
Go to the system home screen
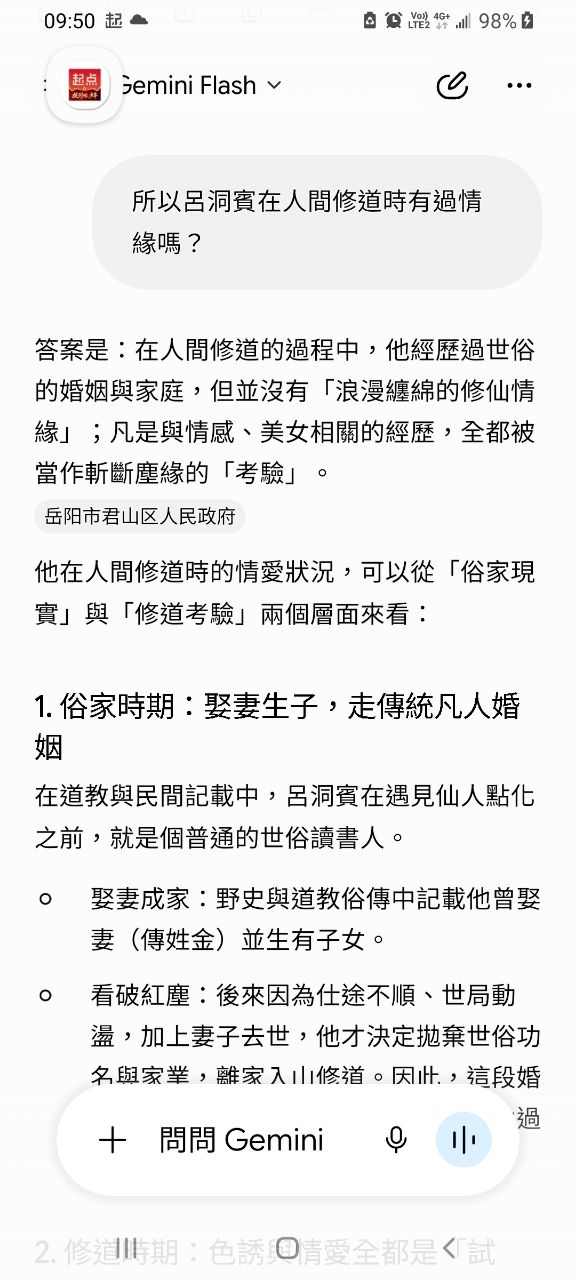(288, 1247)
